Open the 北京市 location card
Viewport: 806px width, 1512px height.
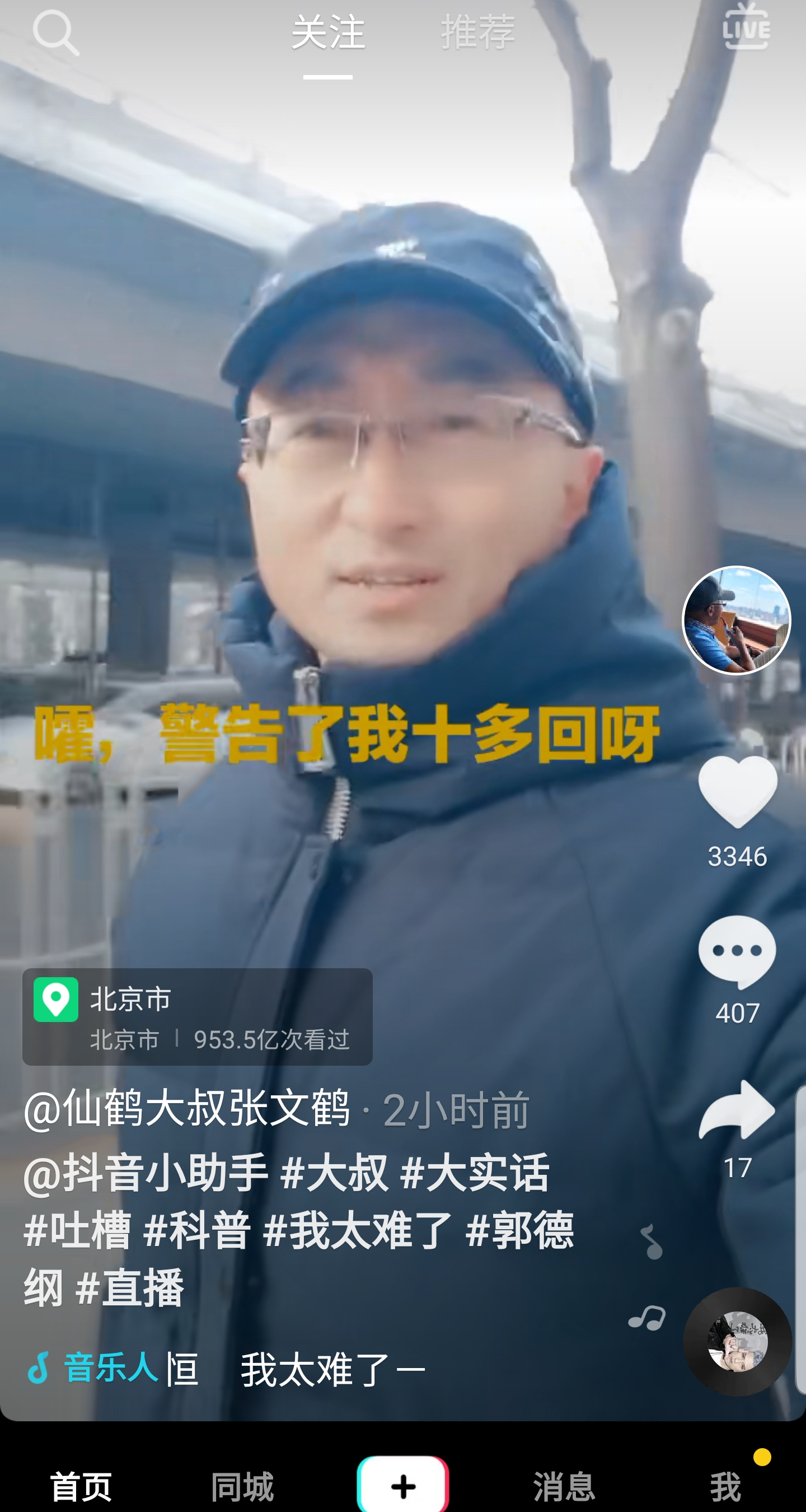click(197, 1017)
